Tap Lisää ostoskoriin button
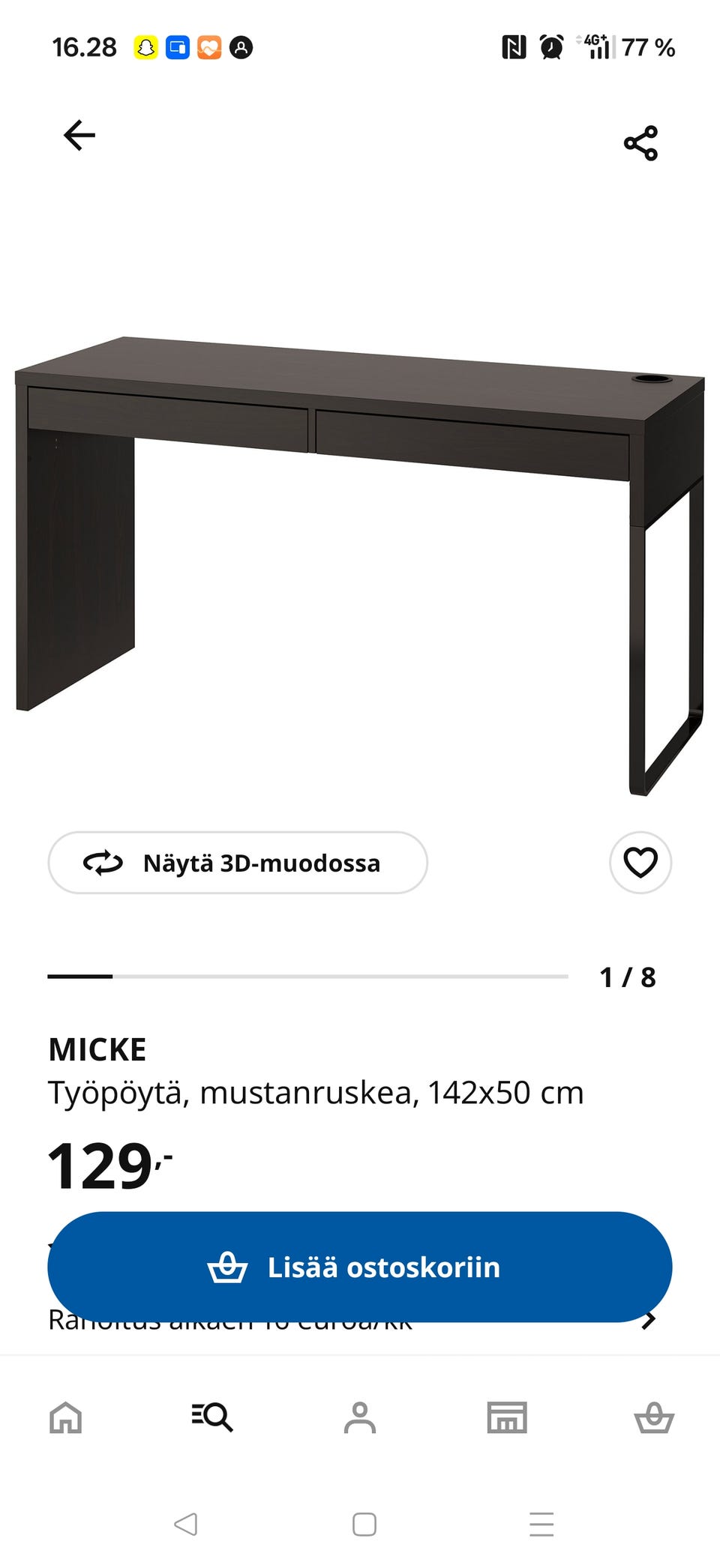The height and width of the screenshot is (1568, 720). (360, 1267)
